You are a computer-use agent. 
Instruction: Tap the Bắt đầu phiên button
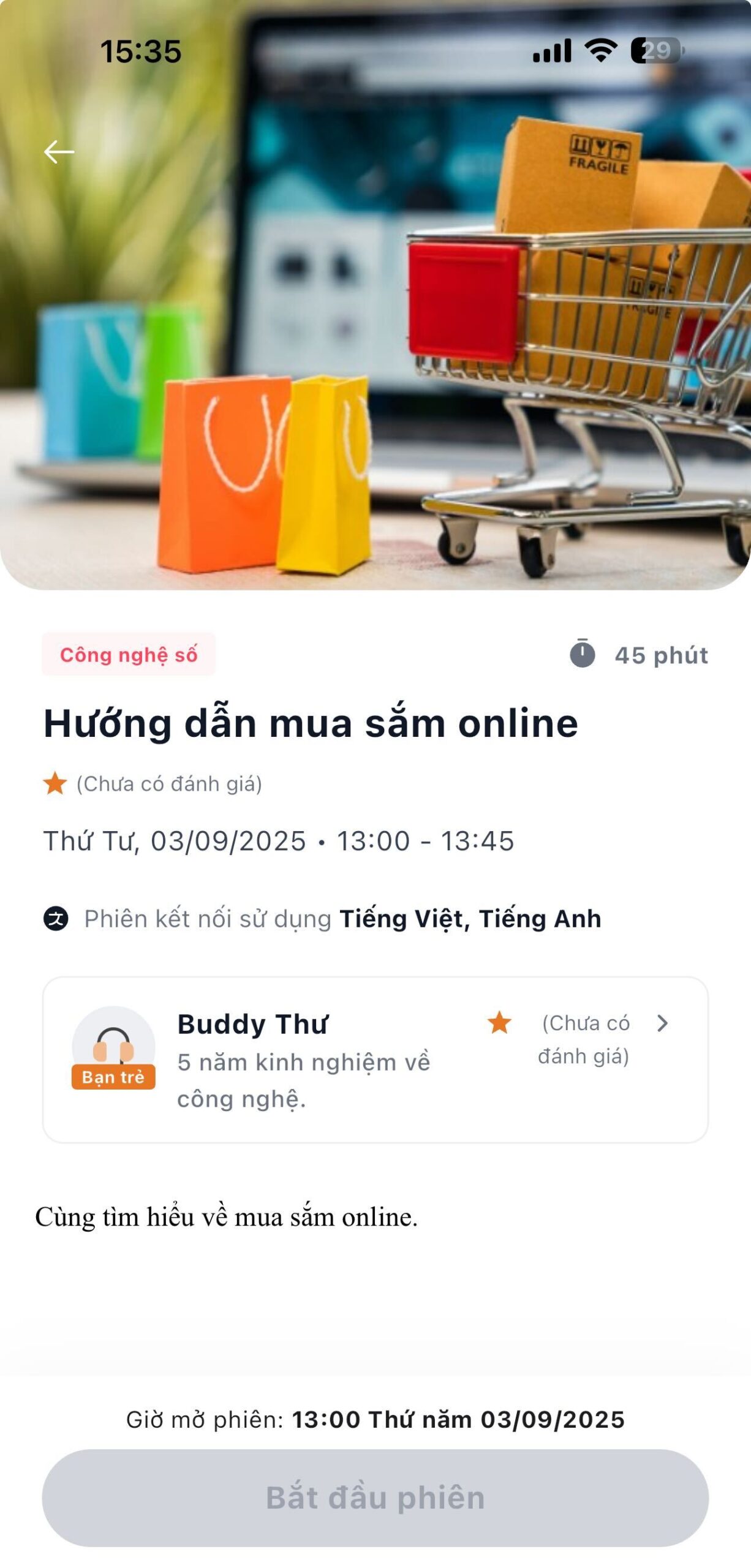375,1498
